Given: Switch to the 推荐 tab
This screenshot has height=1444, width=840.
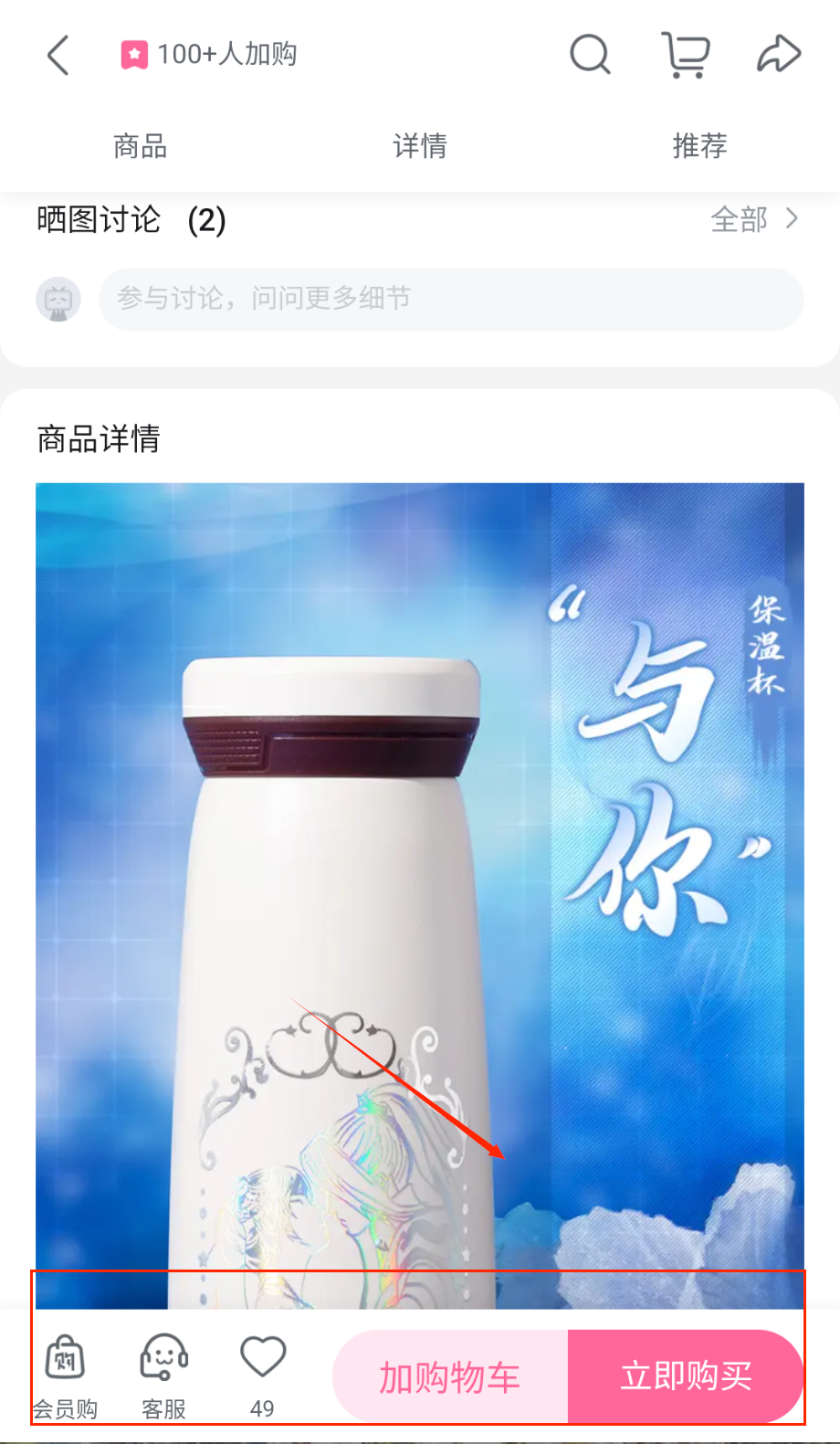Looking at the screenshot, I should (x=699, y=146).
